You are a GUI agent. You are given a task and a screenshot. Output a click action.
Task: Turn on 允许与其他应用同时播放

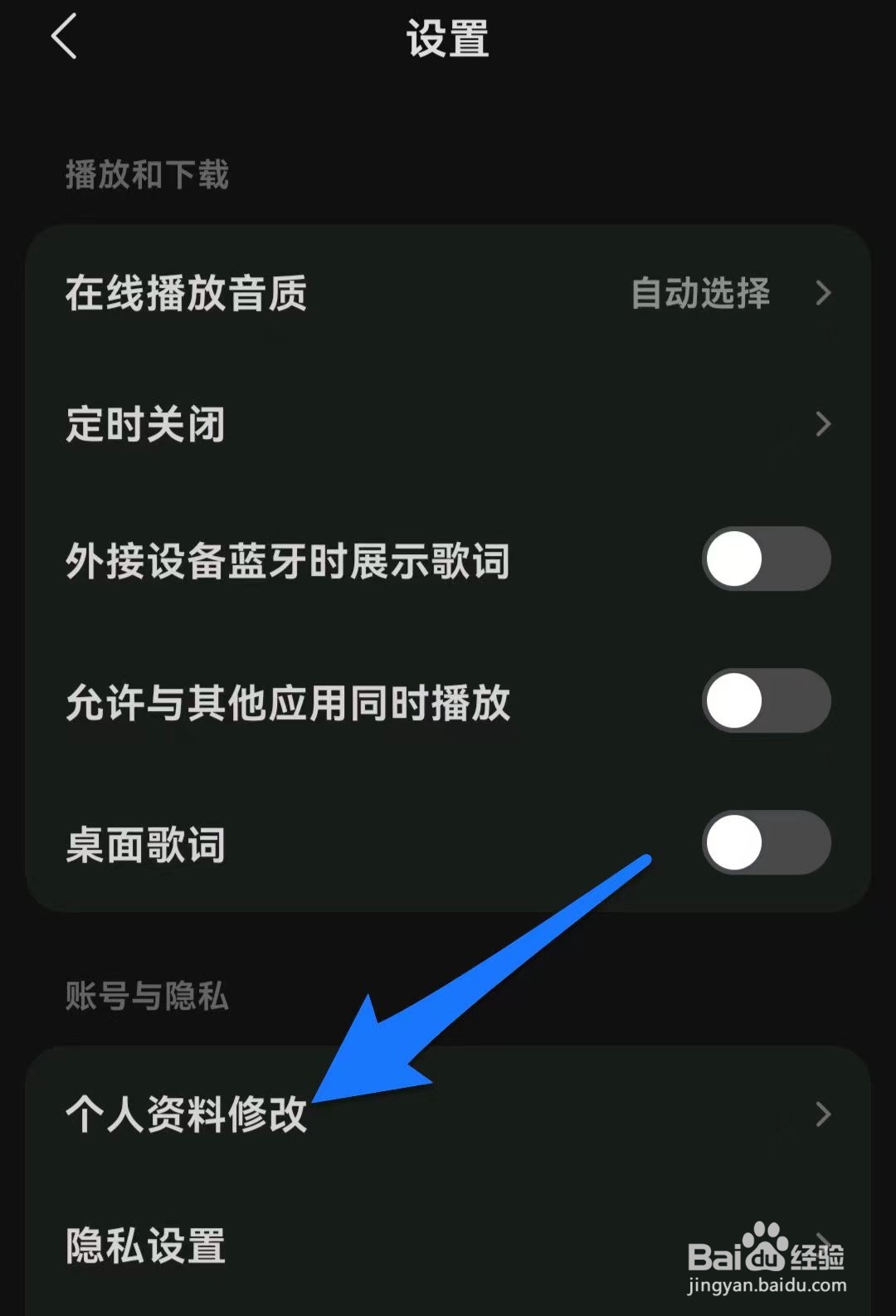click(766, 701)
